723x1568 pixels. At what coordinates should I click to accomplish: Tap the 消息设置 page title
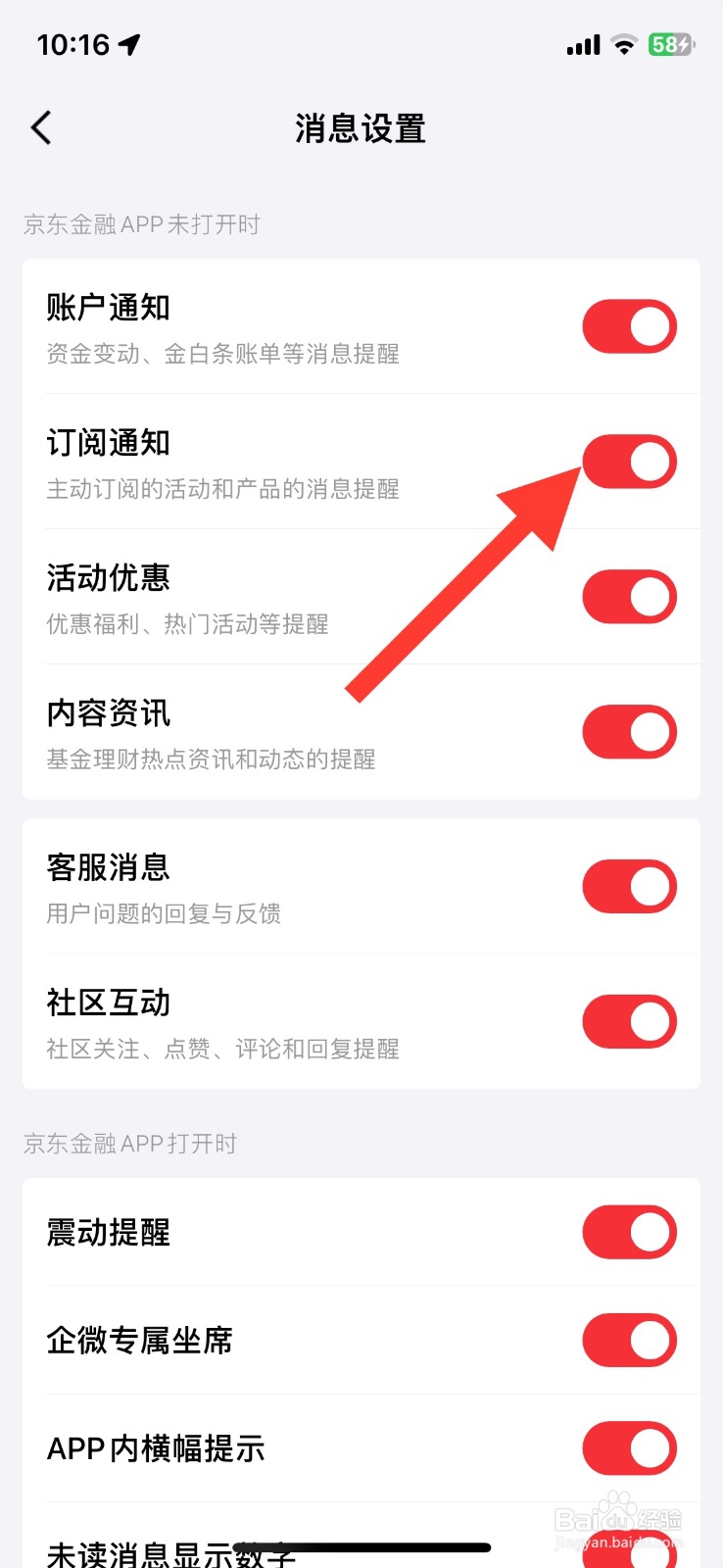361,128
